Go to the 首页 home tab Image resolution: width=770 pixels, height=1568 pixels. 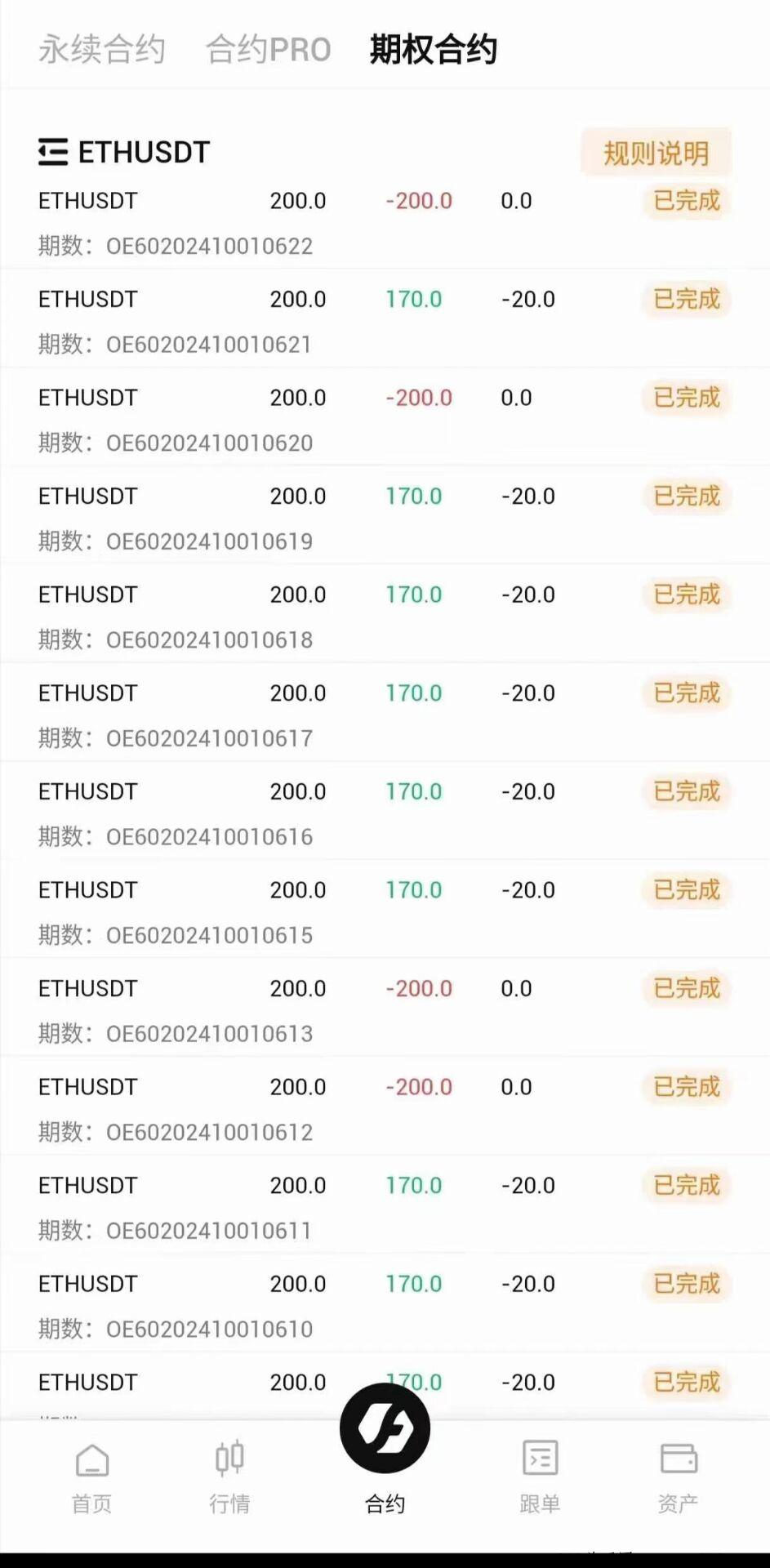point(91,1479)
